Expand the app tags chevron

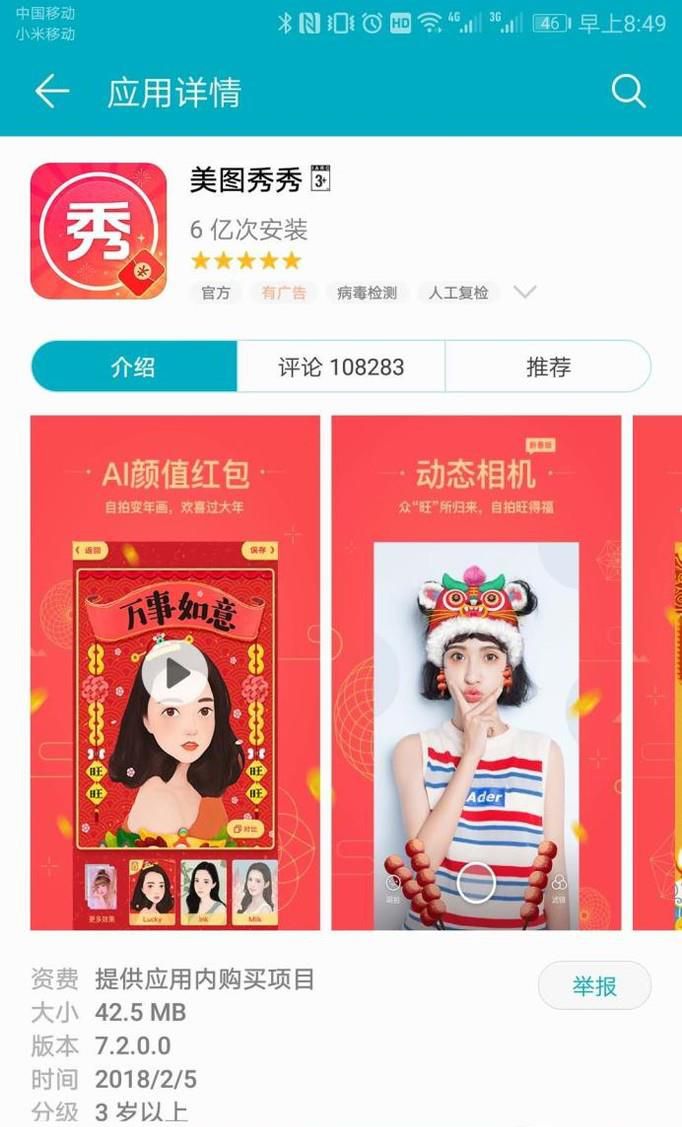pyautogui.click(x=524, y=292)
